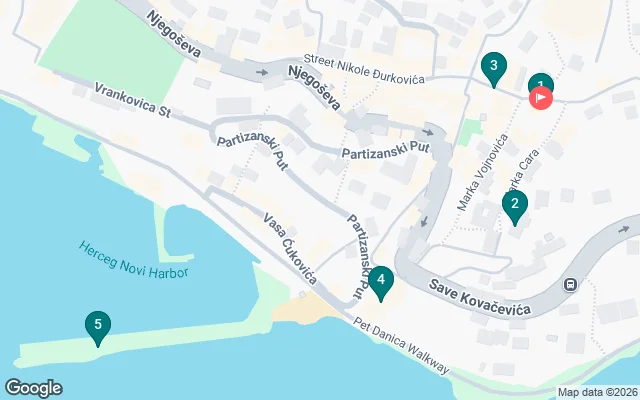
Task: Tap marker 4 near Pet Danica Walkway
Action: (x=381, y=281)
